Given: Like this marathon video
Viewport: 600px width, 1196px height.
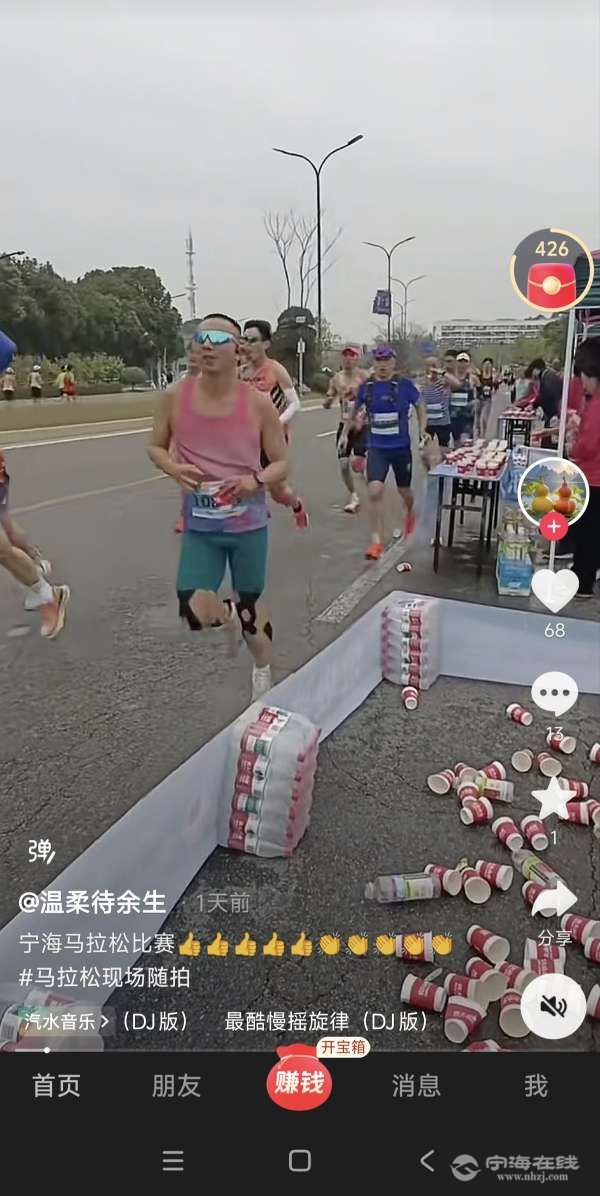Looking at the screenshot, I should [554, 591].
